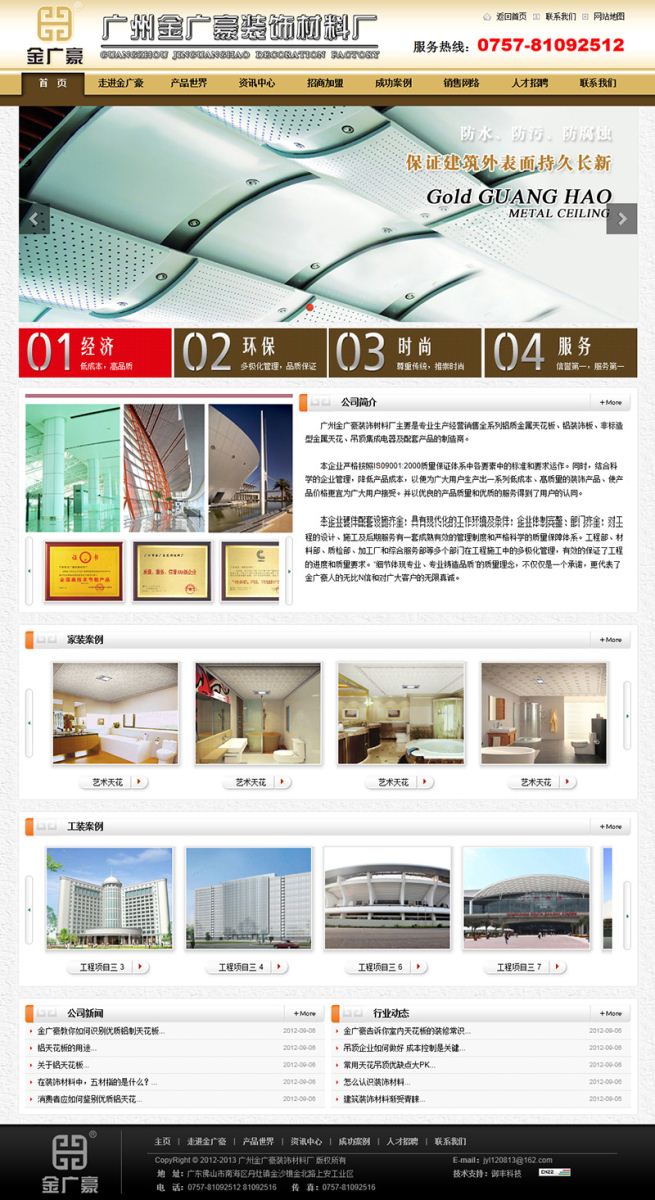This screenshot has width=655, height=1200.
Task: Show the previous banner slide with left arrow
Action: 34,218
